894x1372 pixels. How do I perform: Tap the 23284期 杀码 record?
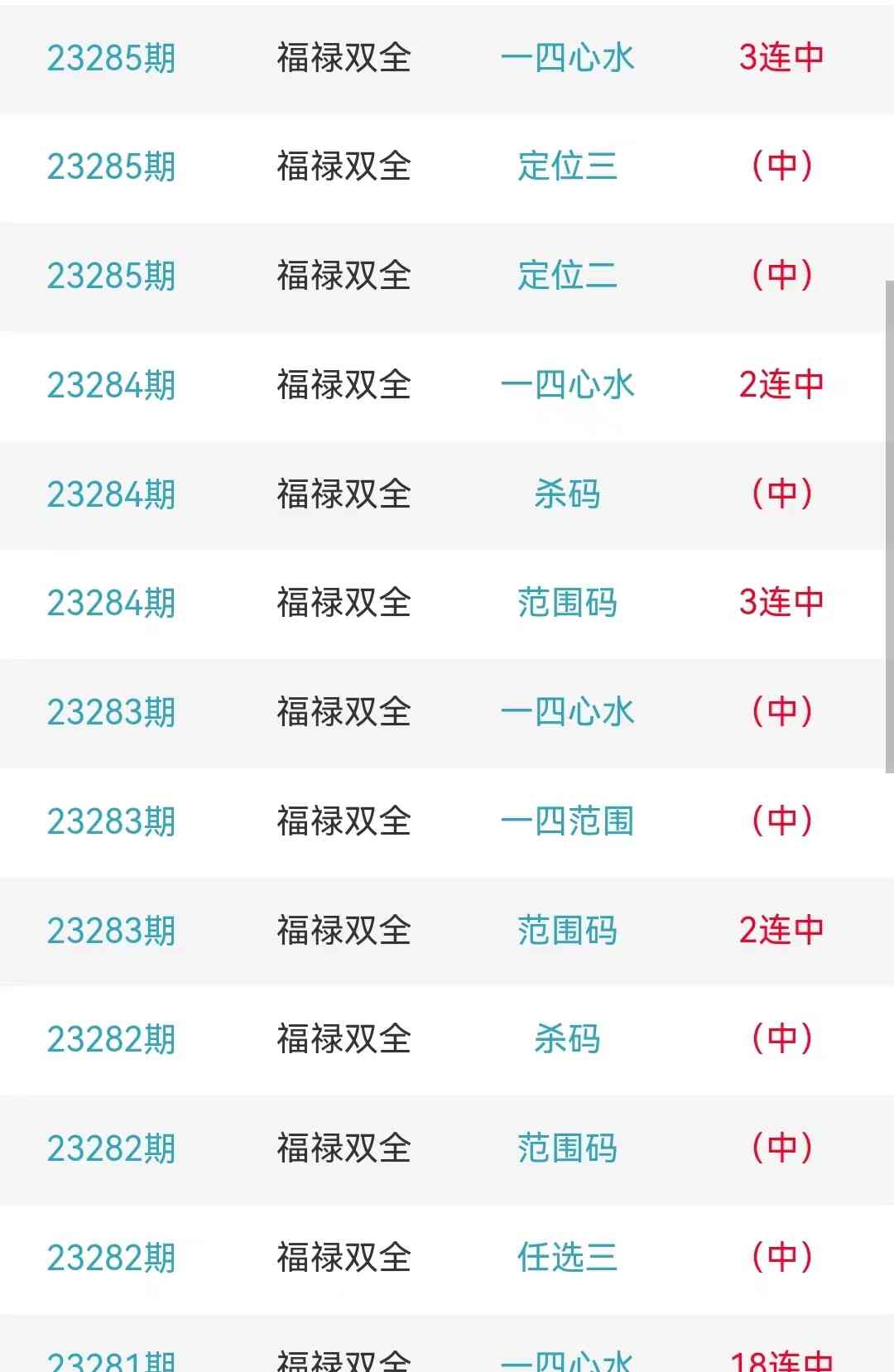[567, 494]
